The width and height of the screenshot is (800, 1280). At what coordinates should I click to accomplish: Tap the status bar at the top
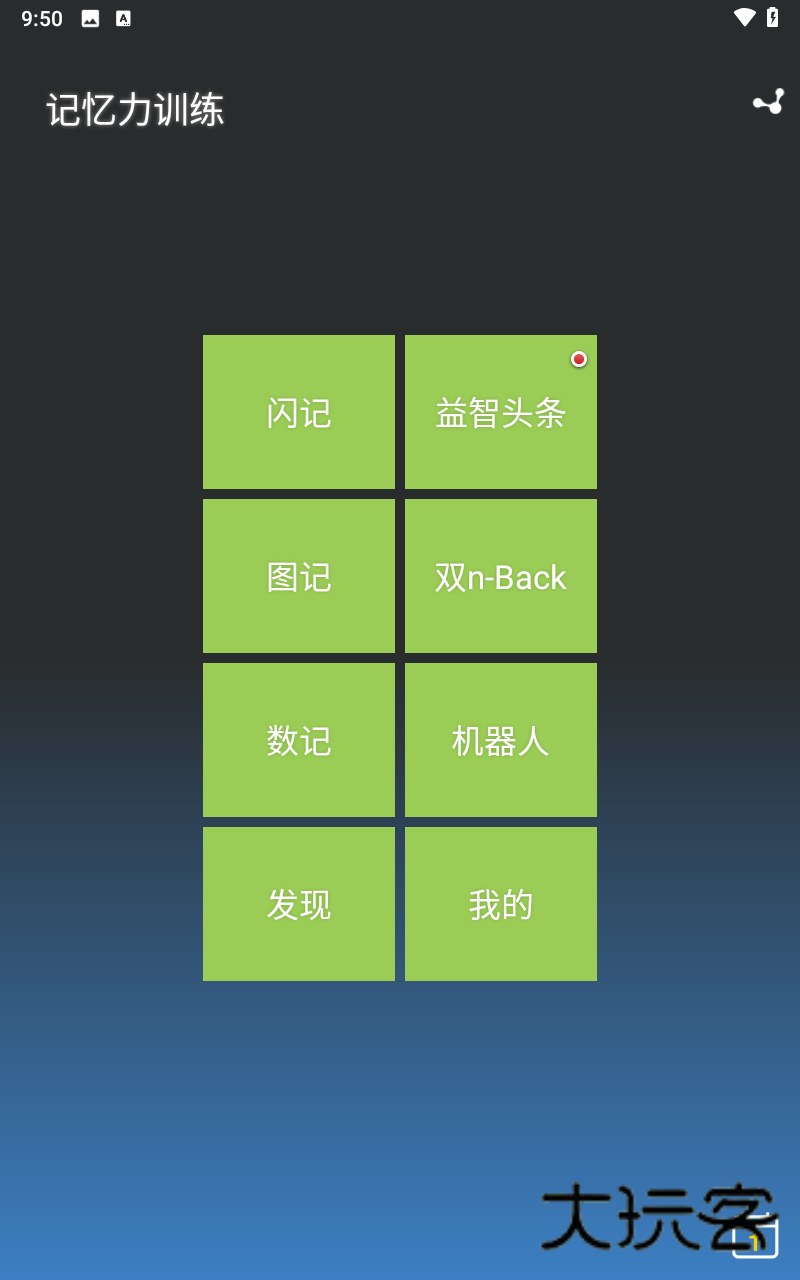(x=400, y=17)
